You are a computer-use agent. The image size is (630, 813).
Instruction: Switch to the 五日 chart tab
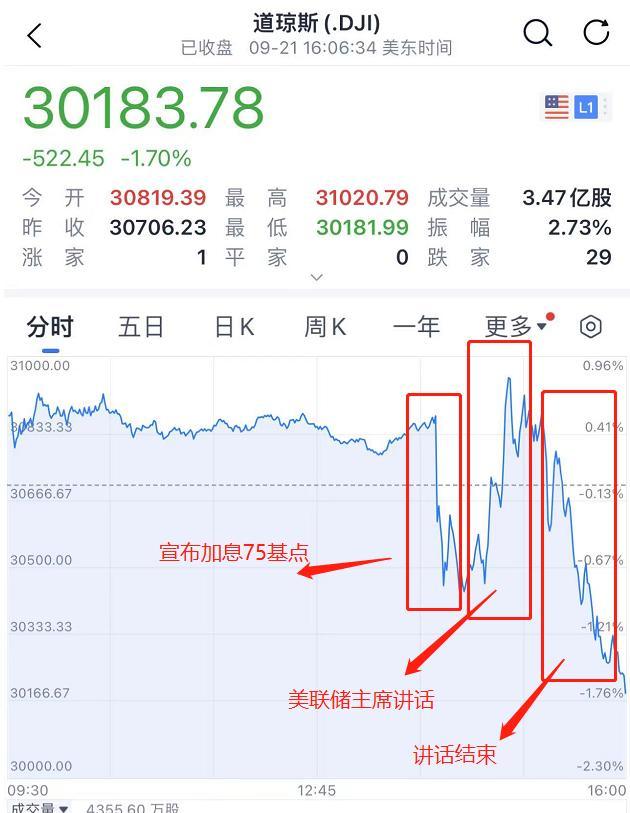pos(141,327)
